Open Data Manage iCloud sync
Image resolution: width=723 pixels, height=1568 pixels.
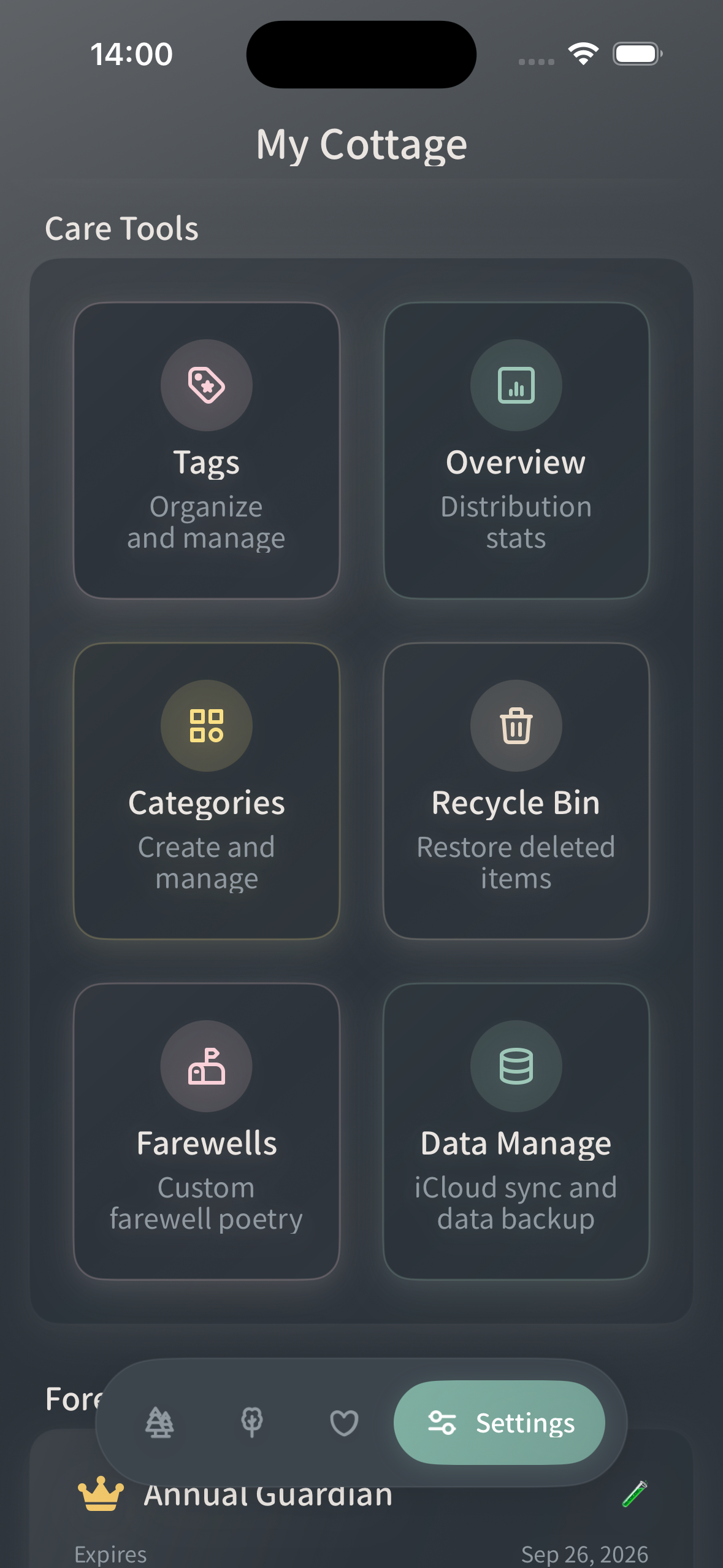coord(516,1131)
